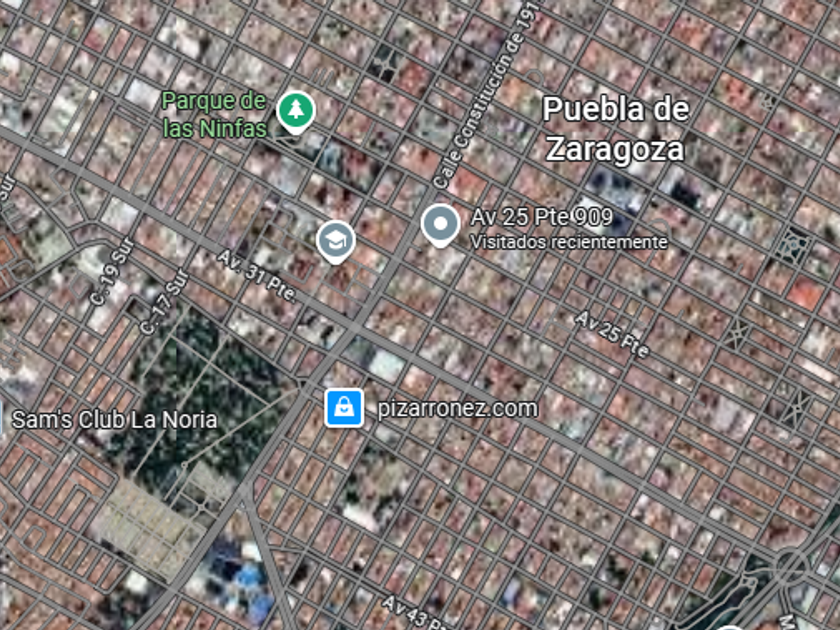Screen dimensions: 840x630
Task: Open the Parque de las Ninfas park marker
Action: pos(294,110)
